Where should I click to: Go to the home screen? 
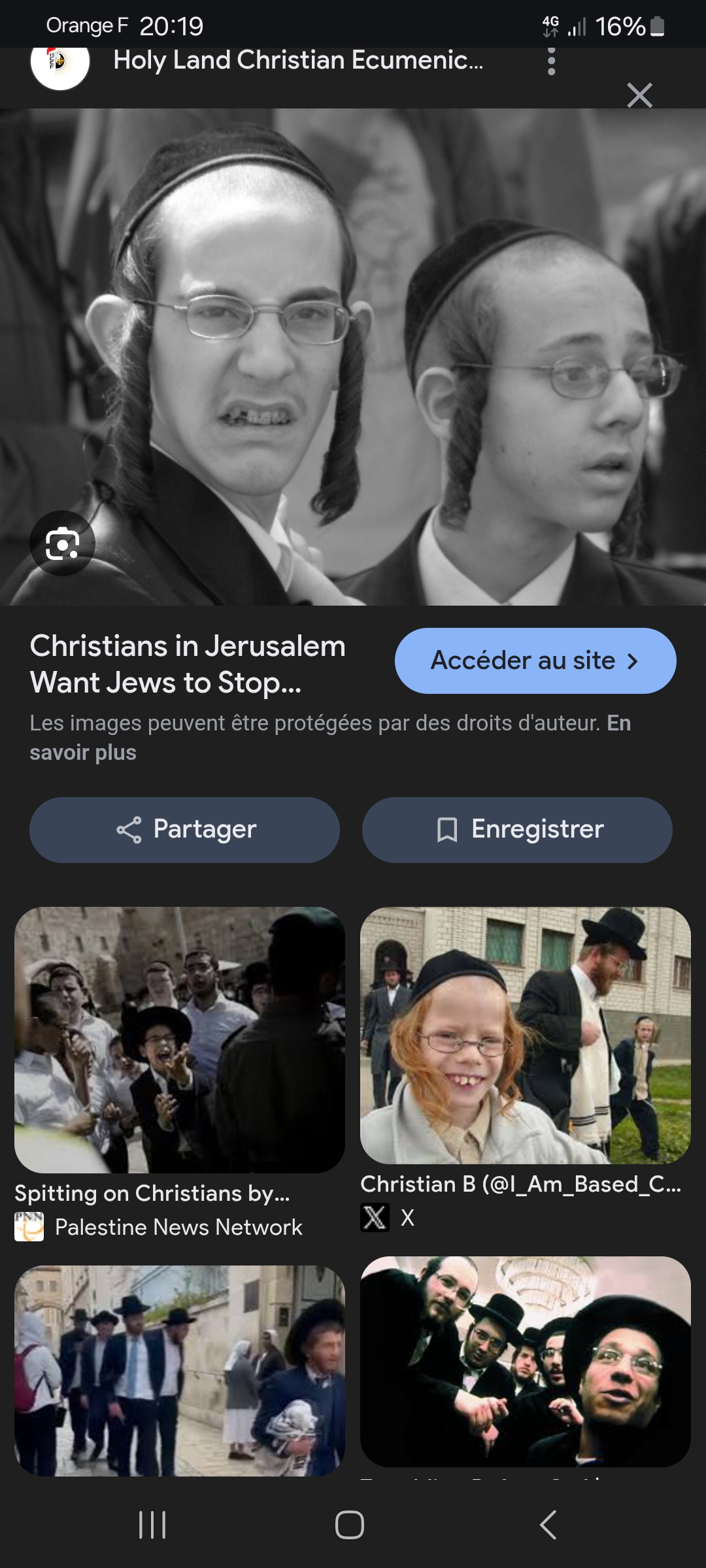click(350, 1525)
